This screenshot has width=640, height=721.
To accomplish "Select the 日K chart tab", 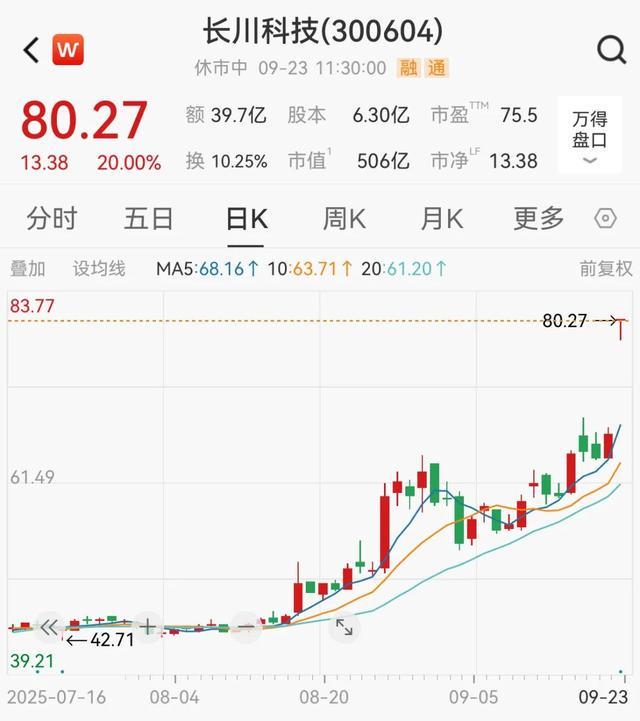I will click(x=246, y=218).
